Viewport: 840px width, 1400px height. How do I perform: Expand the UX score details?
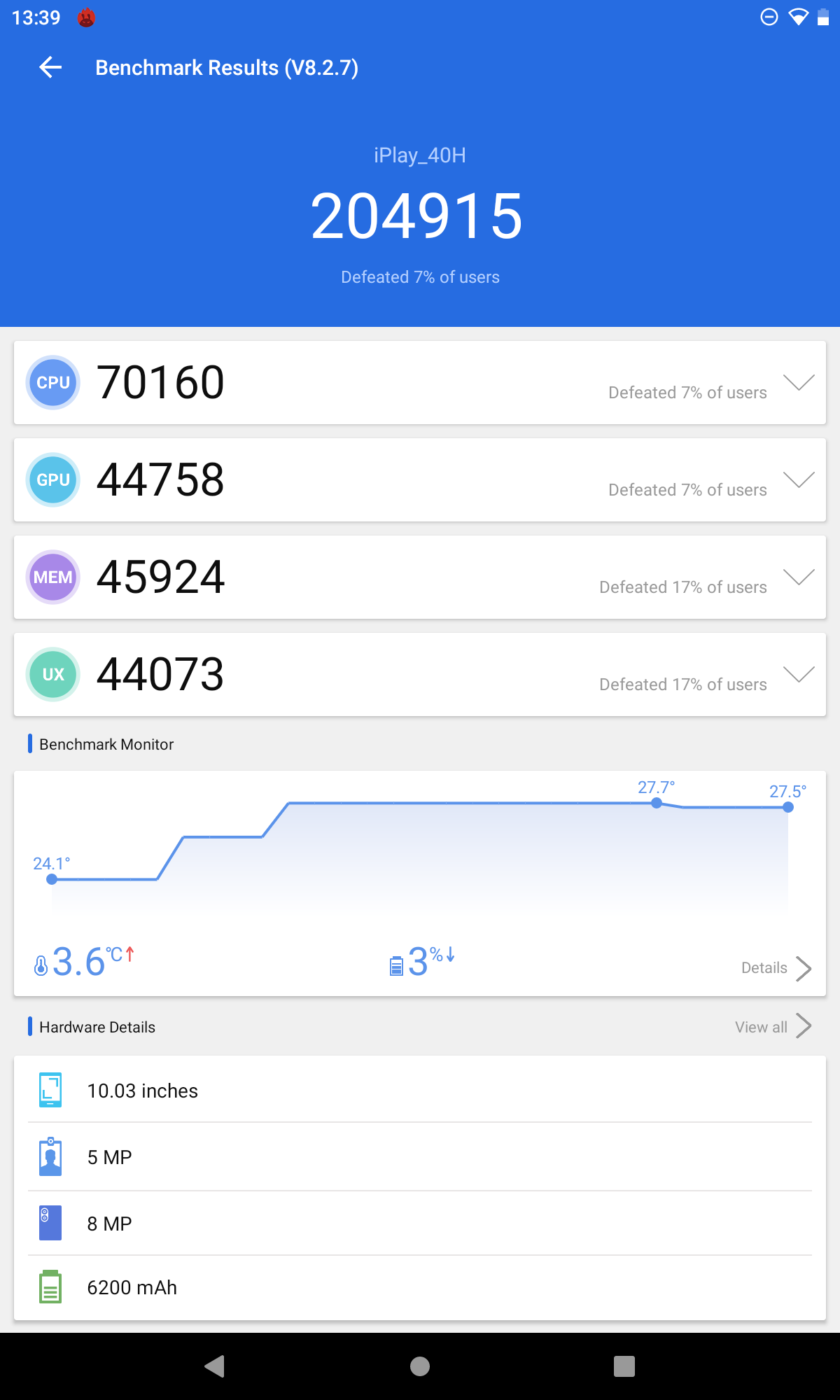click(799, 674)
